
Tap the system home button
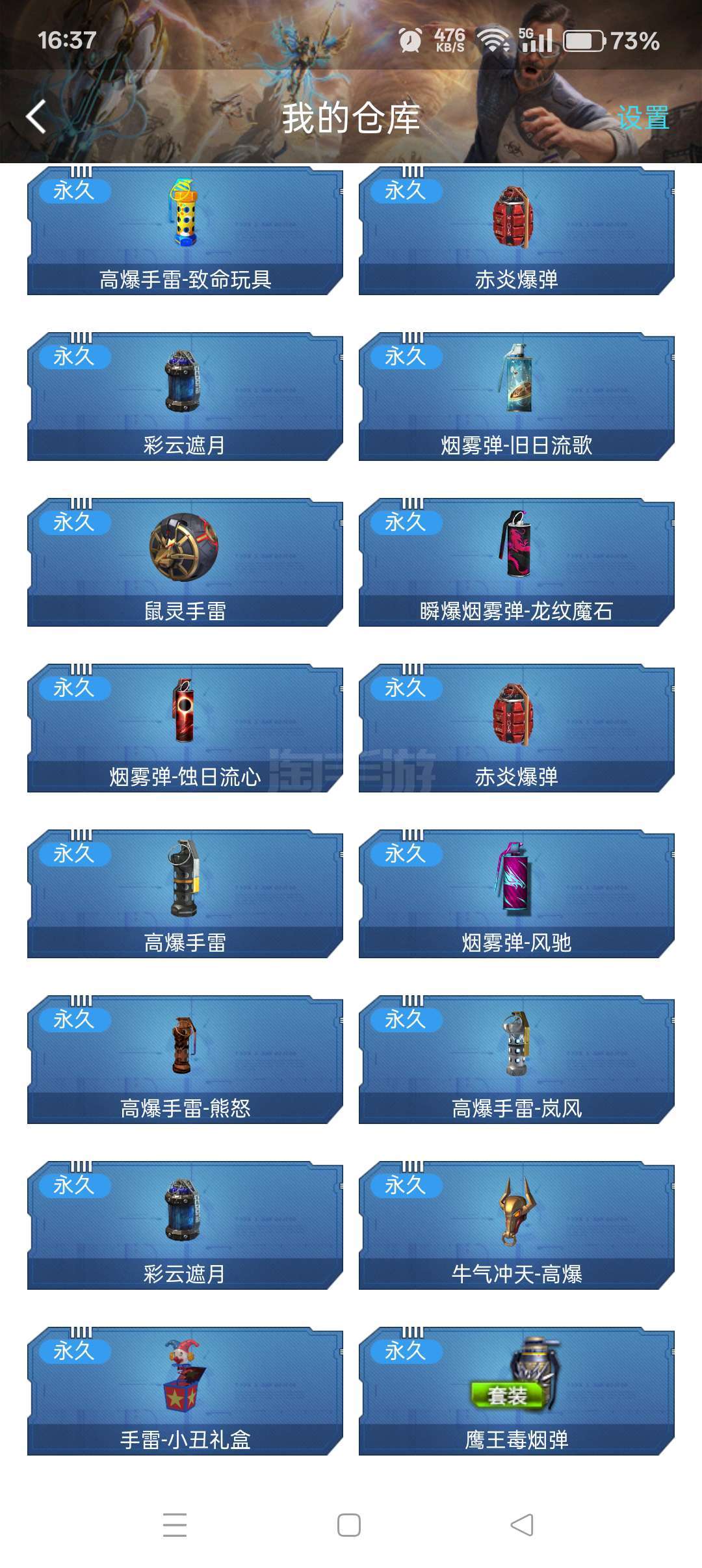pyautogui.click(x=349, y=1525)
